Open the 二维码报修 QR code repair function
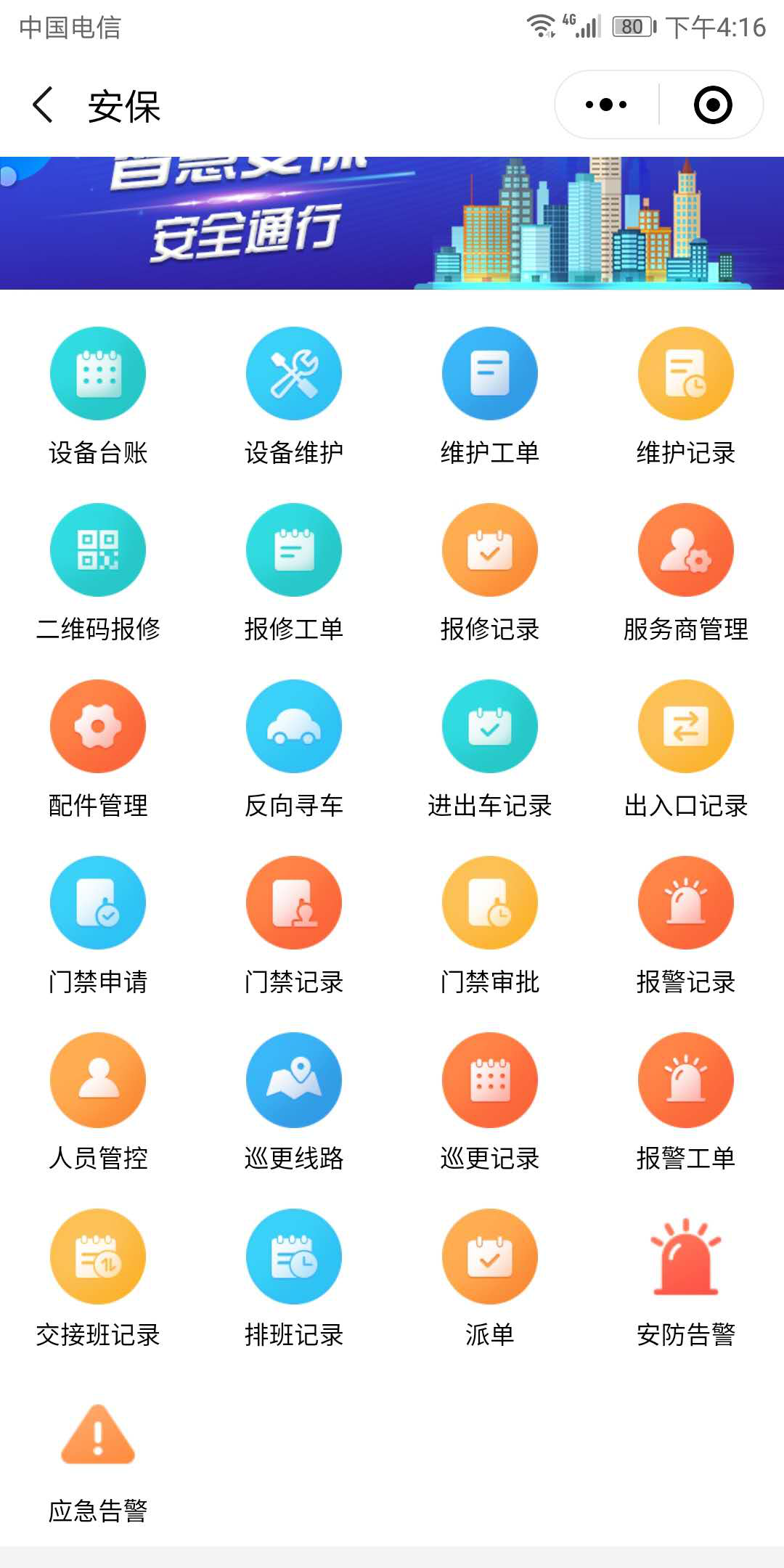Image resolution: width=784 pixels, height=1568 pixels. pos(98,550)
